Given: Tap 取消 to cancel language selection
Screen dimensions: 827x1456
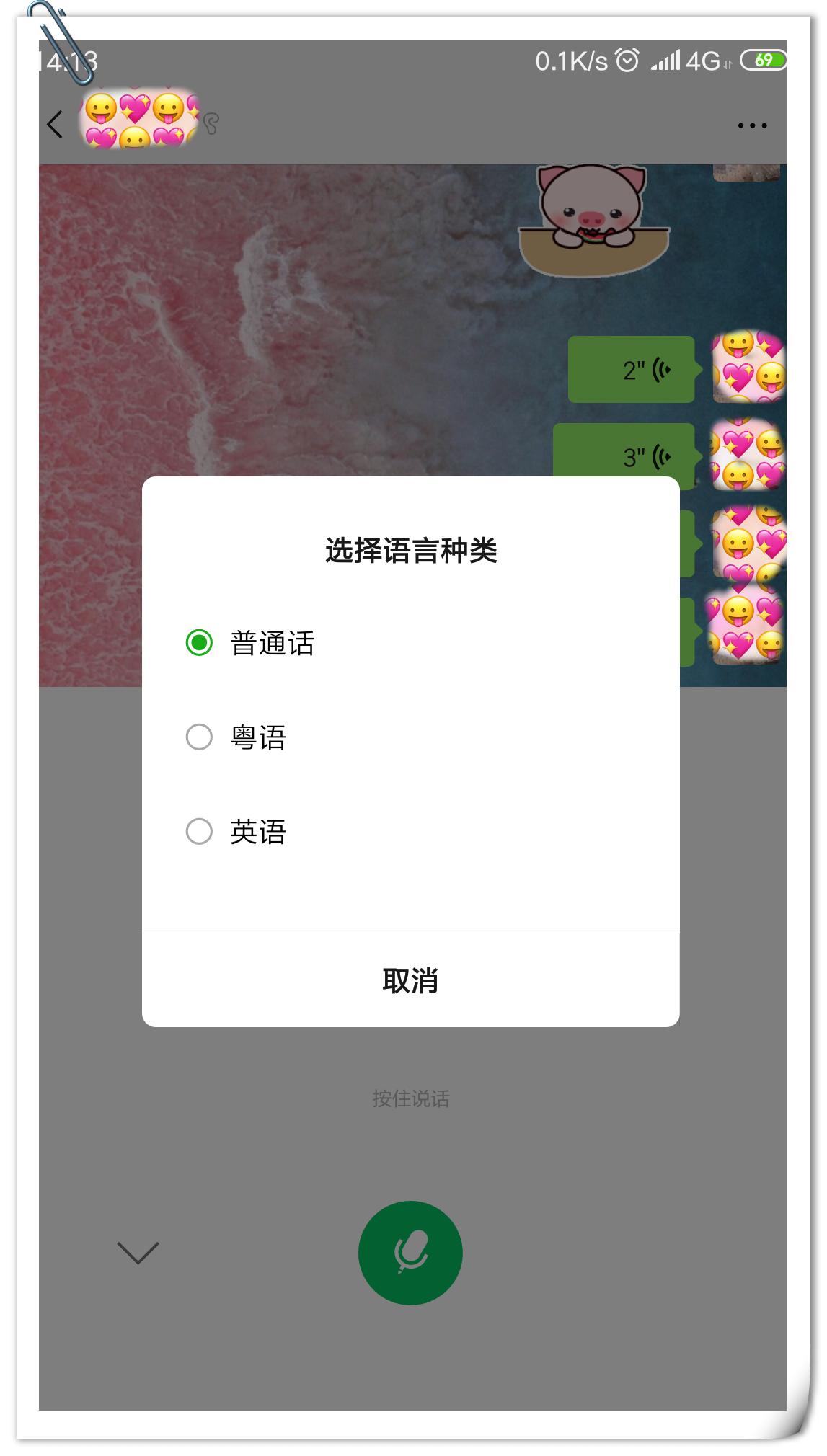Looking at the screenshot, I should click(x=410, y=981).
